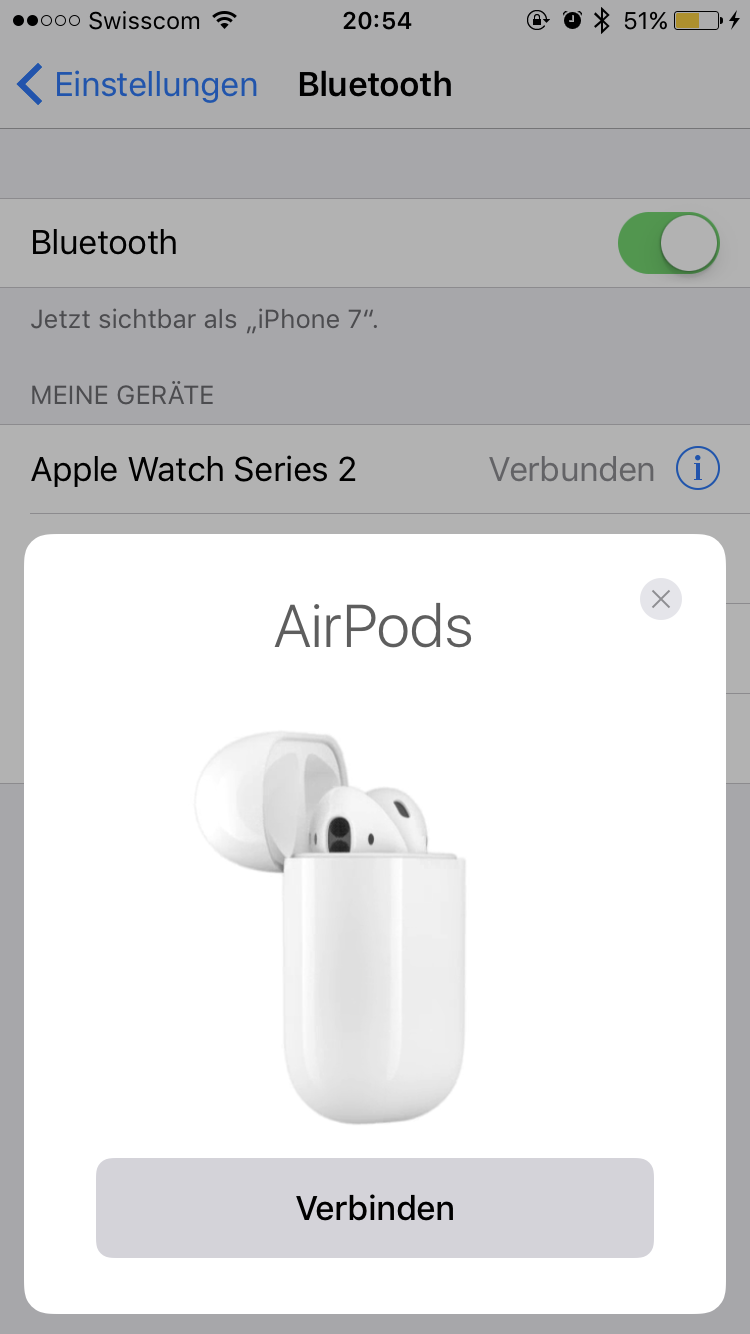Dismiss the AirPods popup
This screenshot has width=750, height=1334.
coord(660,599)
